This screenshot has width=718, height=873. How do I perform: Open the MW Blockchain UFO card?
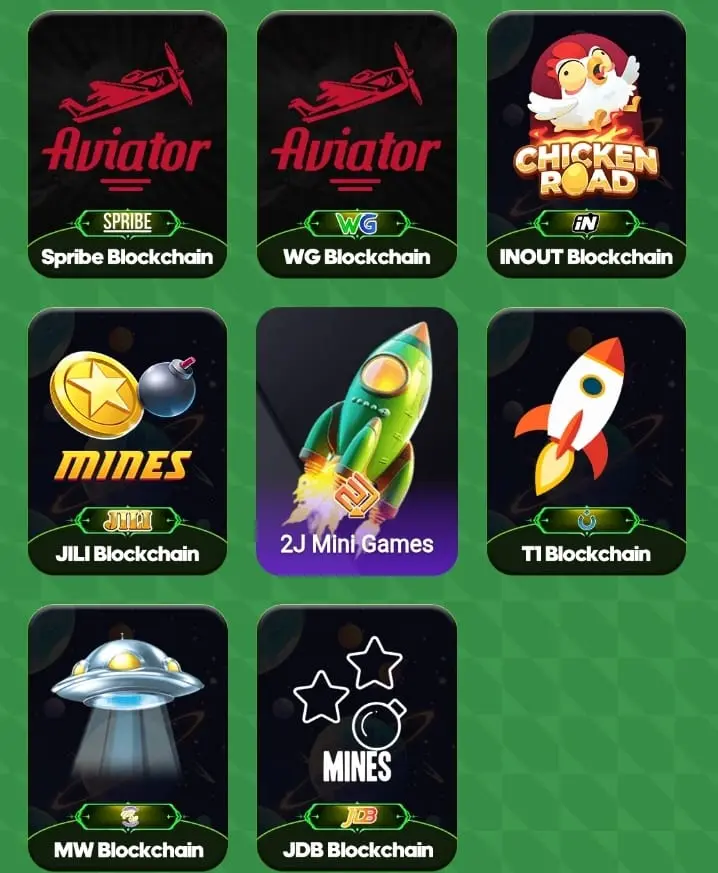click(127, 738)
